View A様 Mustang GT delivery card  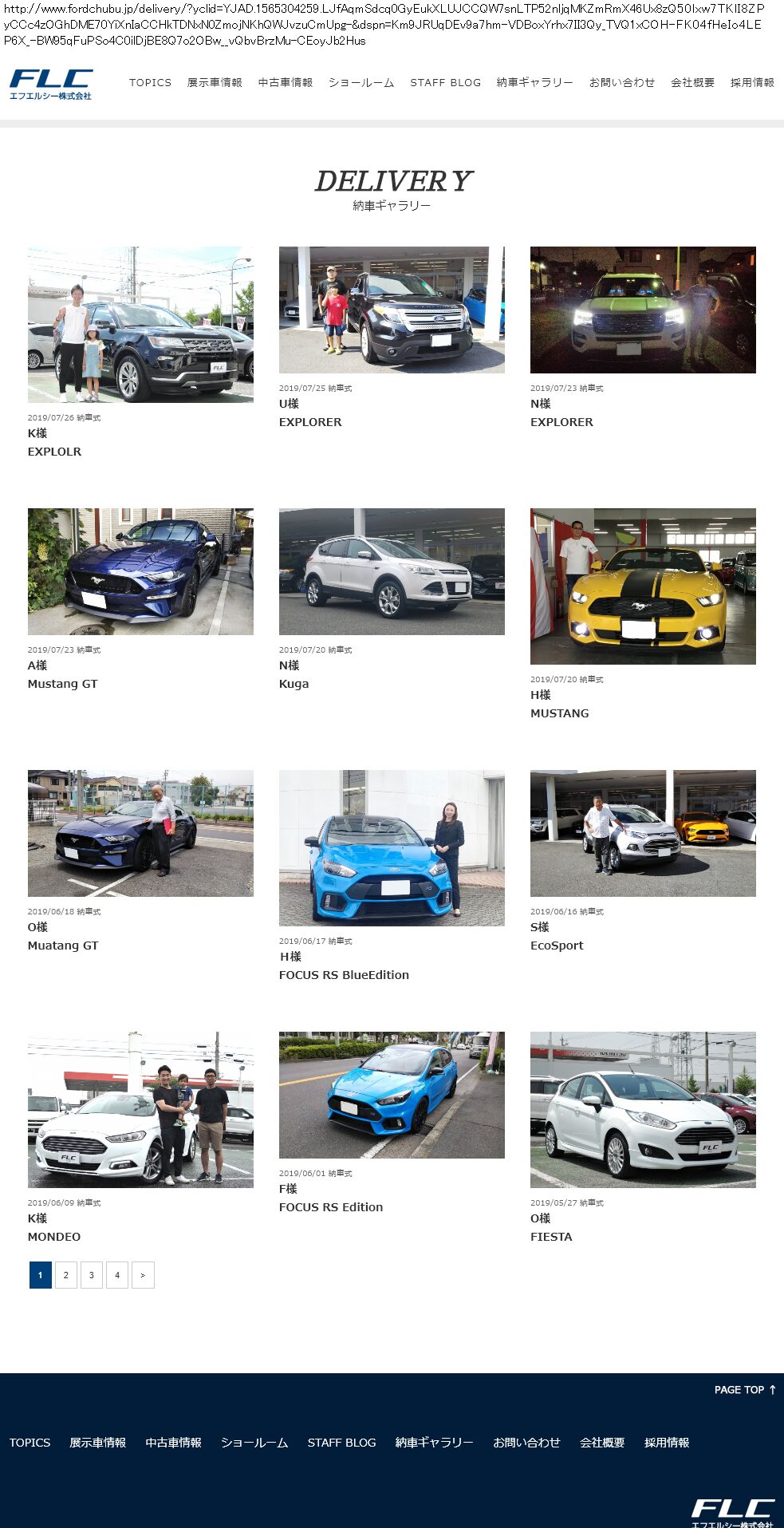pos(140,571)
